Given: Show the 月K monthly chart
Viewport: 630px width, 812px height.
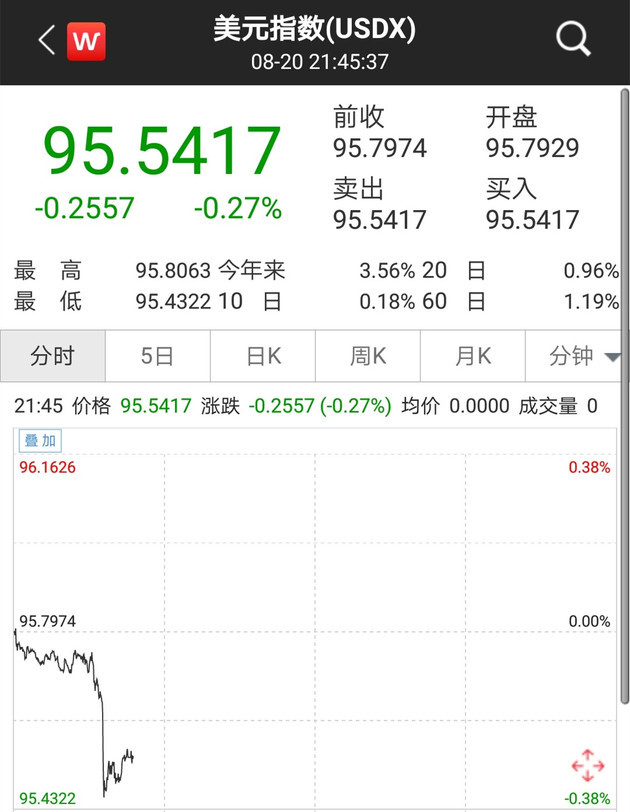Looking at the screenshot, I should pos(472,355).
